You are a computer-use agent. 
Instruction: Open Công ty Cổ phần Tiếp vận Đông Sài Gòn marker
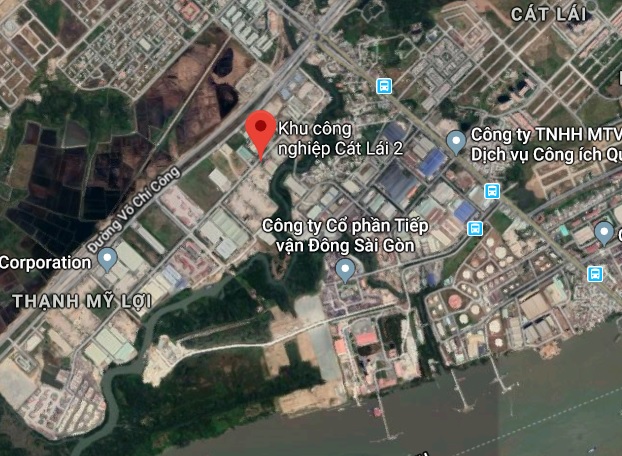[x=346, y=268]
